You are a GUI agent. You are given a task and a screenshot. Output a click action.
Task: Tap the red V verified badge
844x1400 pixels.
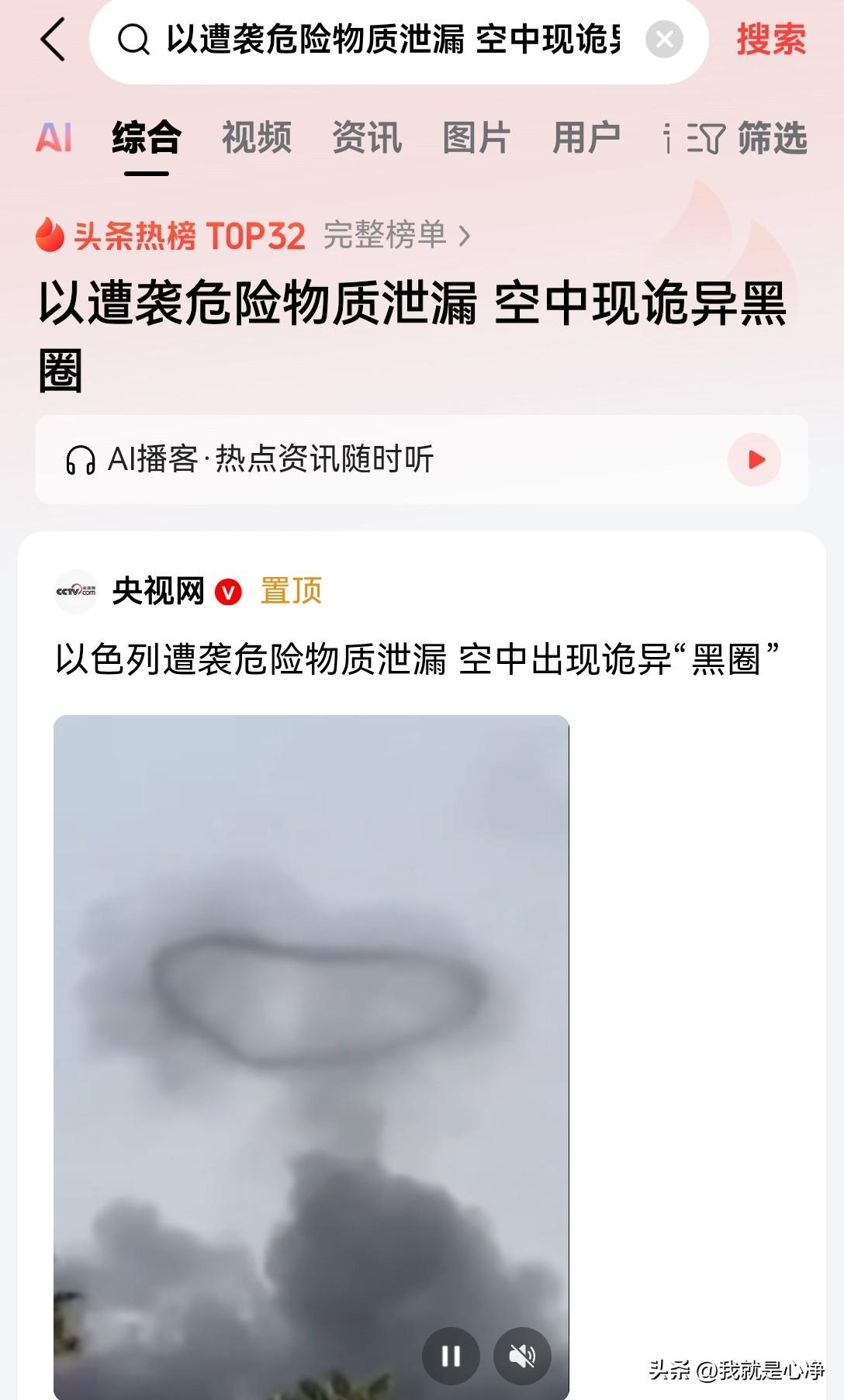pyautogui.click(x=227, y=591)
